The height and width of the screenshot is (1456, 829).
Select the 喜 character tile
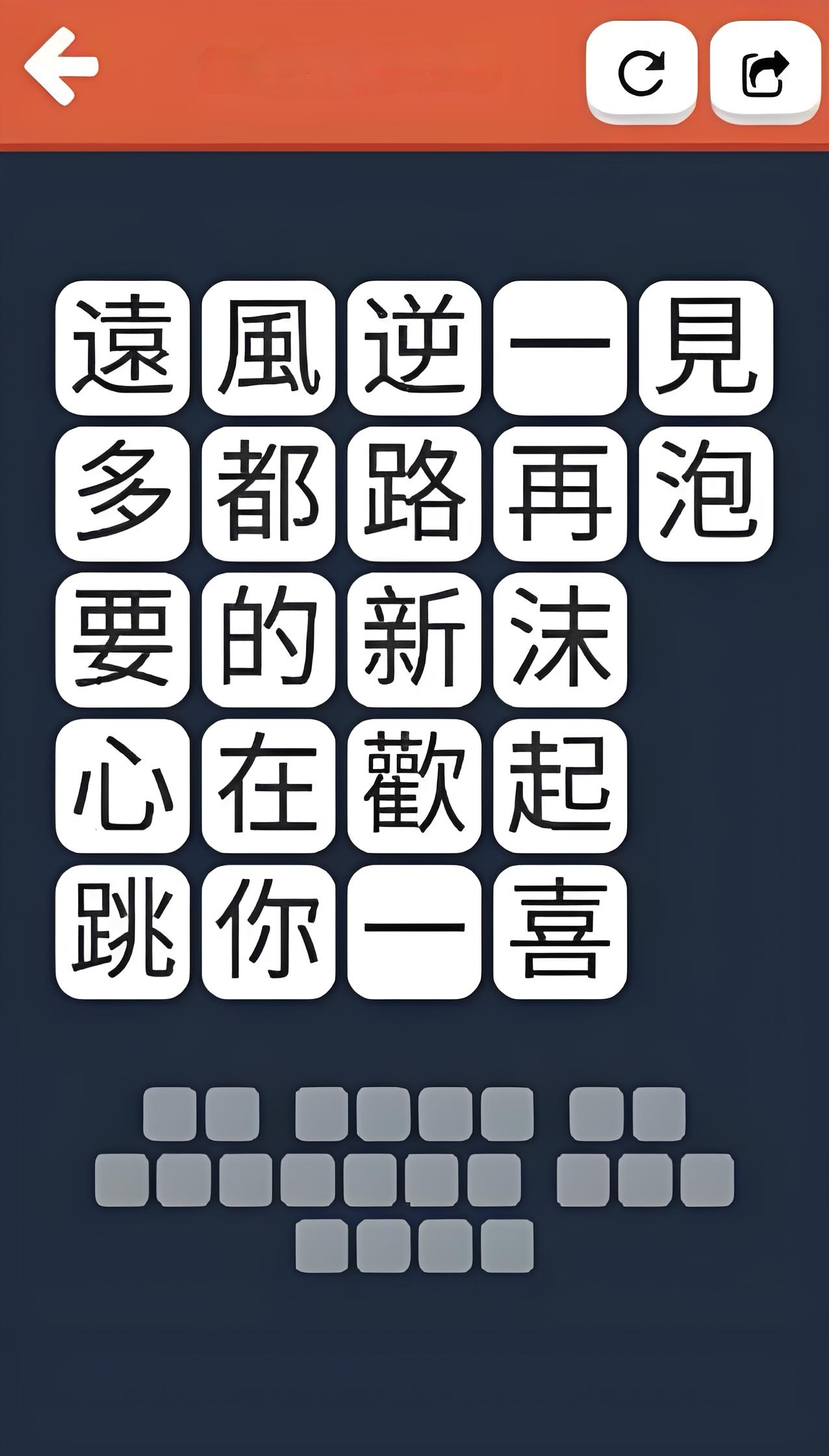click(560, 931)
